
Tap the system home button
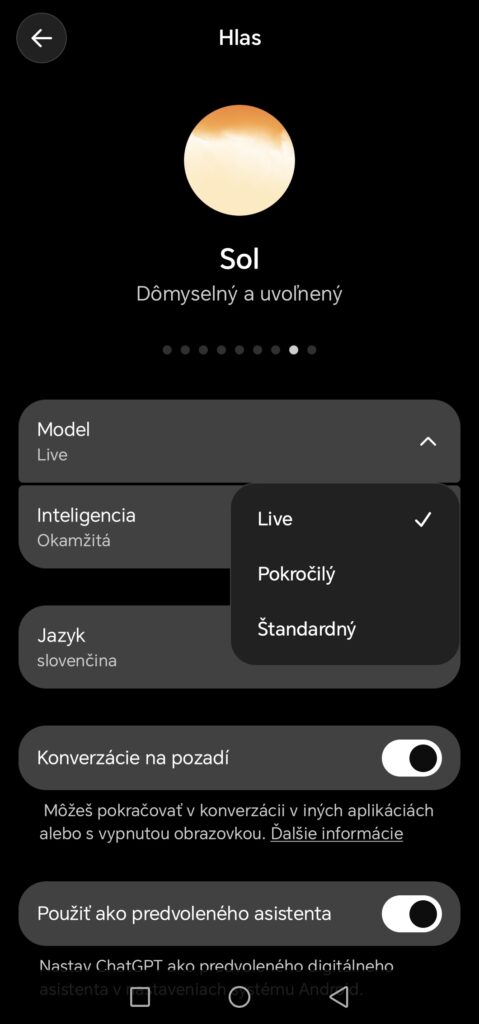(x=239, y=997)
